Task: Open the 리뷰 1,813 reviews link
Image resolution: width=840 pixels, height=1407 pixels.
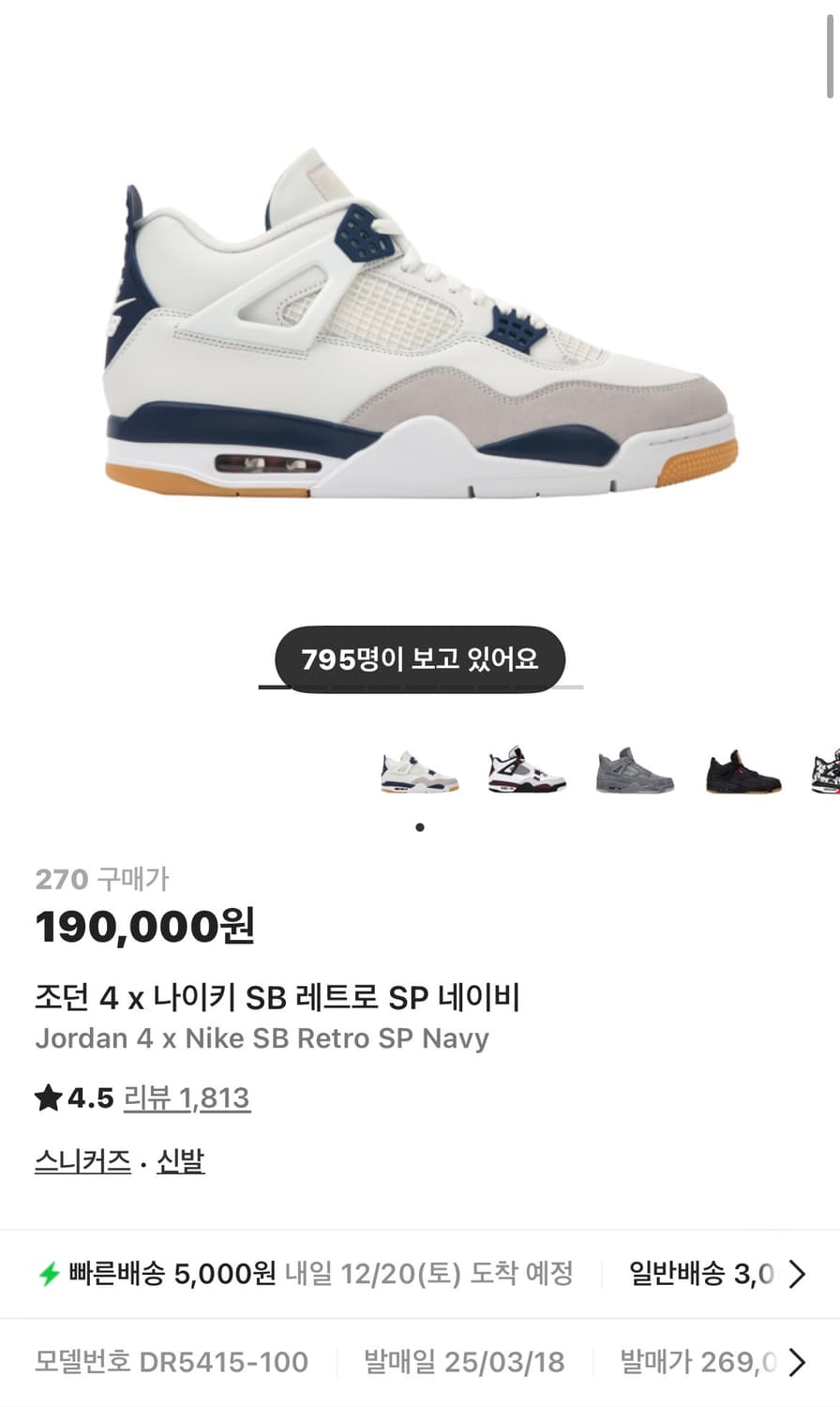Action: [187, 1097]
